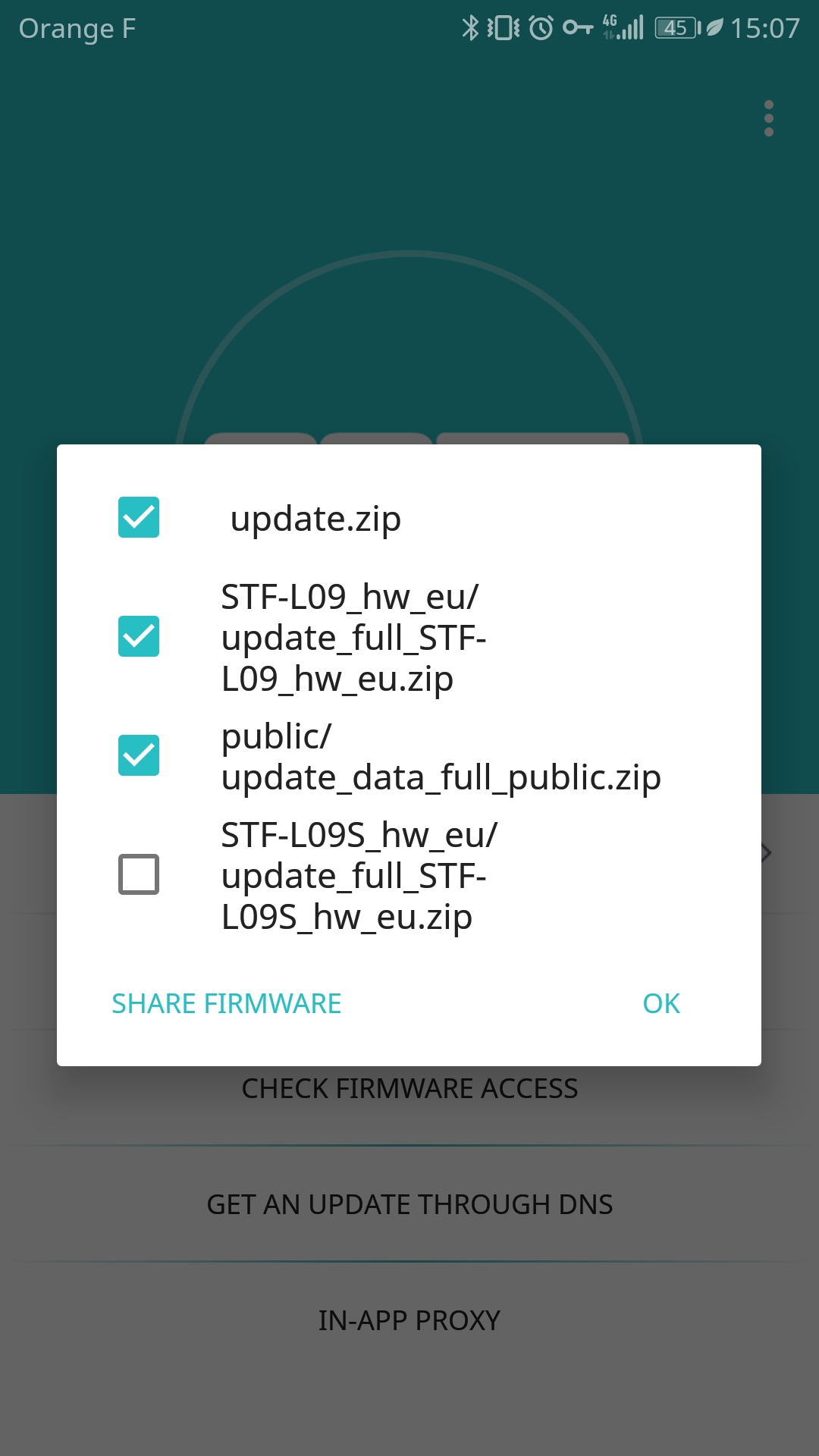Uncheck the update.zip checkbox
This screenshot has width=819, height=1456.
[x=139, y=517]
